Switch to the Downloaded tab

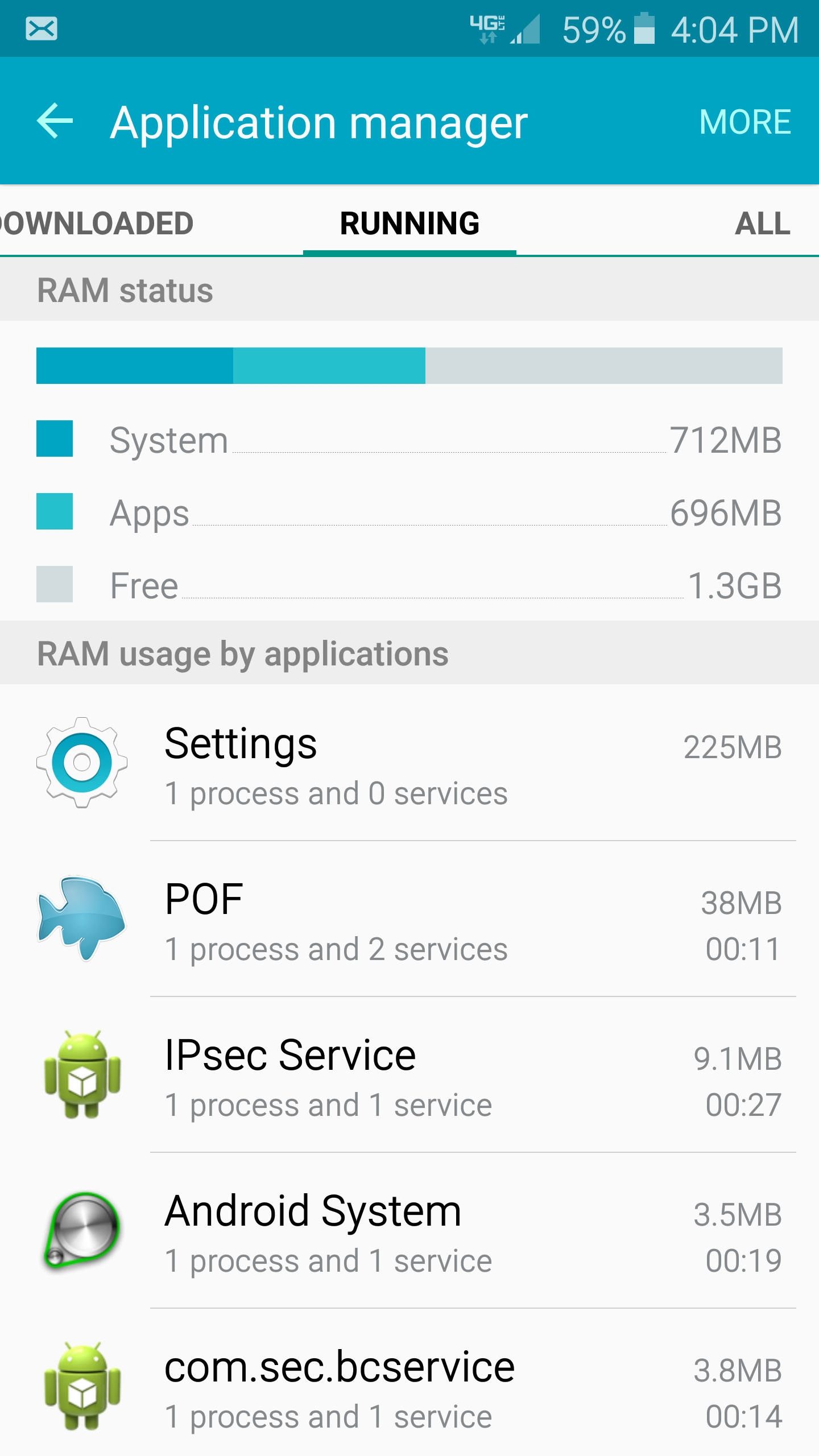(x=97, y=223)
